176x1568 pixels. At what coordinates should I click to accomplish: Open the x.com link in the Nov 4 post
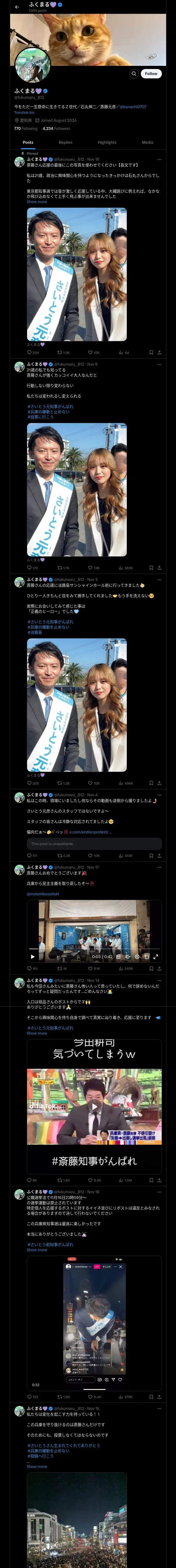pos(90,832)
